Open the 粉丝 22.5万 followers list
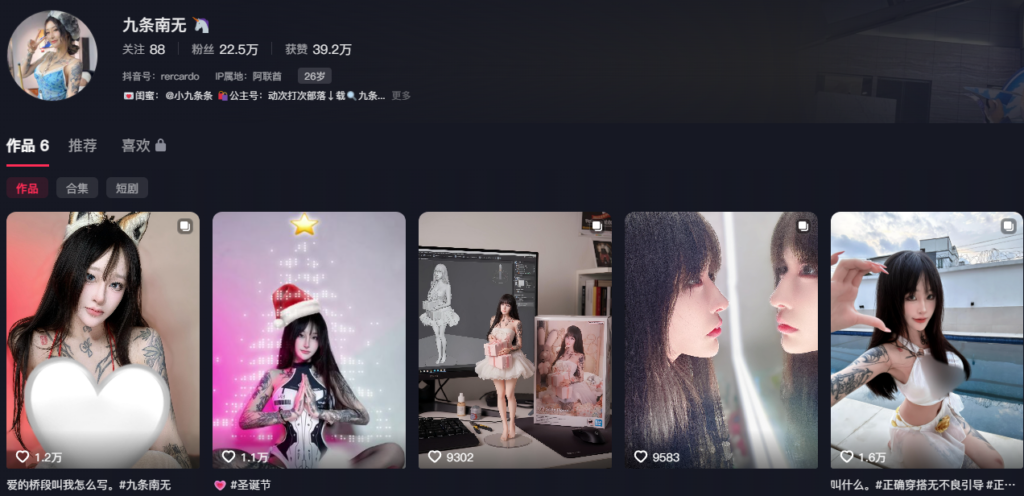This screenshot has height=496, width=1024. coord(224,49)
